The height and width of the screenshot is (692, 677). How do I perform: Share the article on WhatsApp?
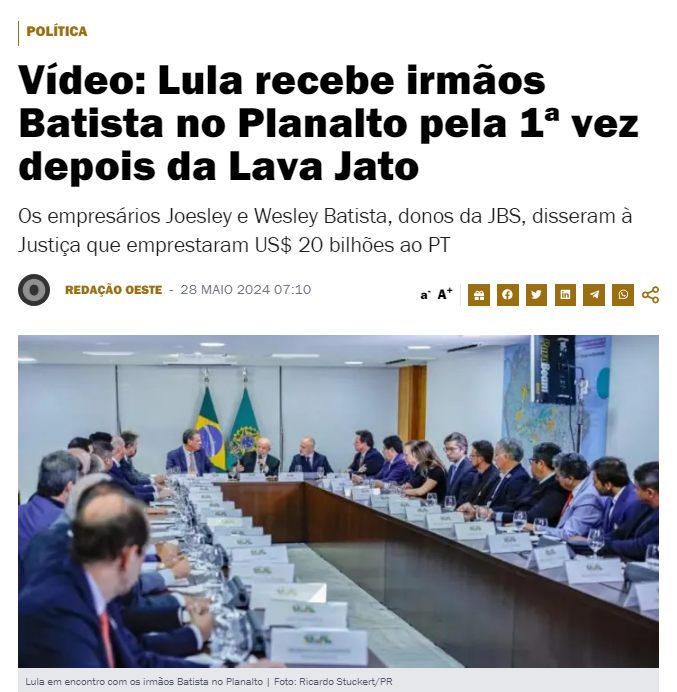(x=624, y=295)
